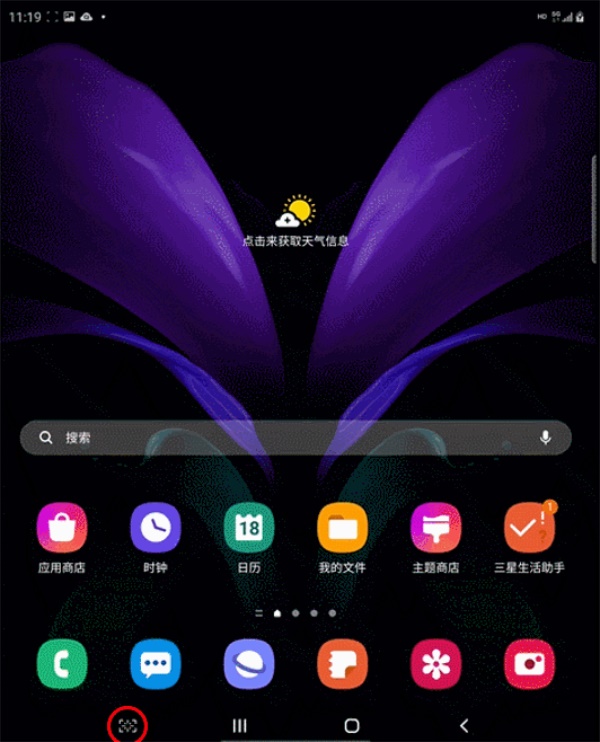Open the blue Messages app
The width and height of the screenshot is (600, 742).
point(155,664)
